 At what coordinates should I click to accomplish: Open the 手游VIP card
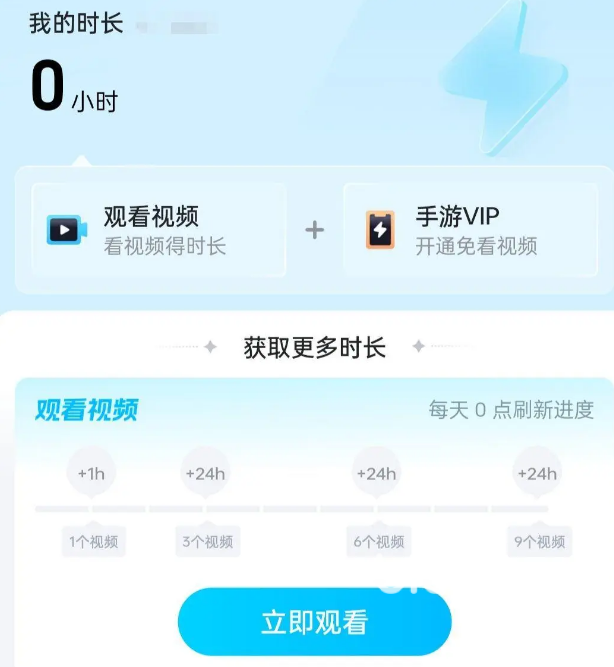(471, 230)
